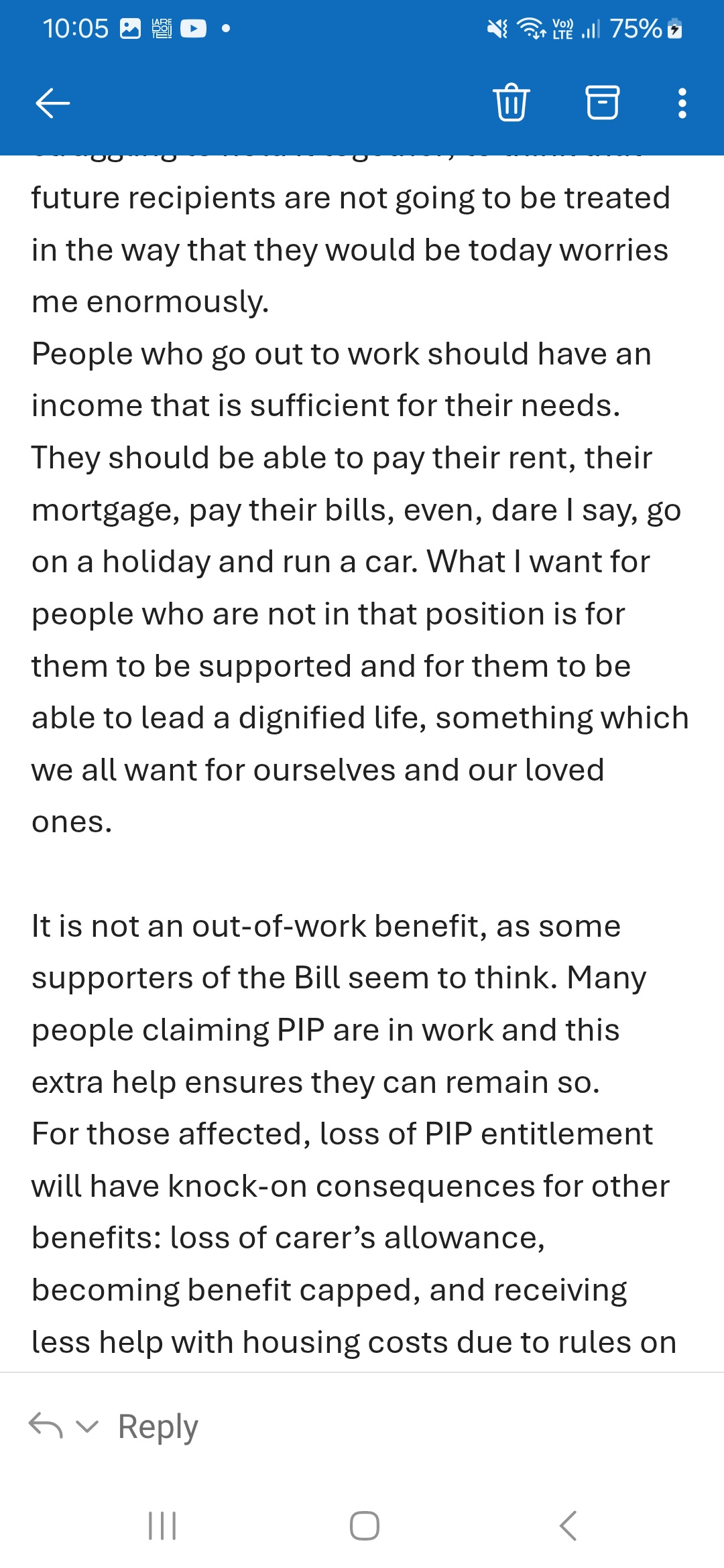724x1568 pixels.
Task: Archive this email
Action: click(602, 103)
